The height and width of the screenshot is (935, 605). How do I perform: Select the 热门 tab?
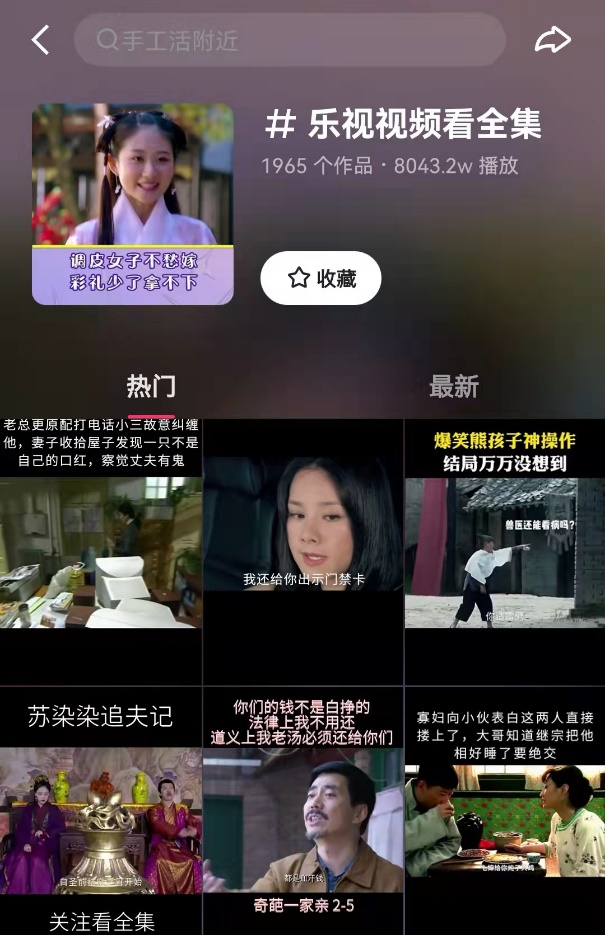pos(151,387)
